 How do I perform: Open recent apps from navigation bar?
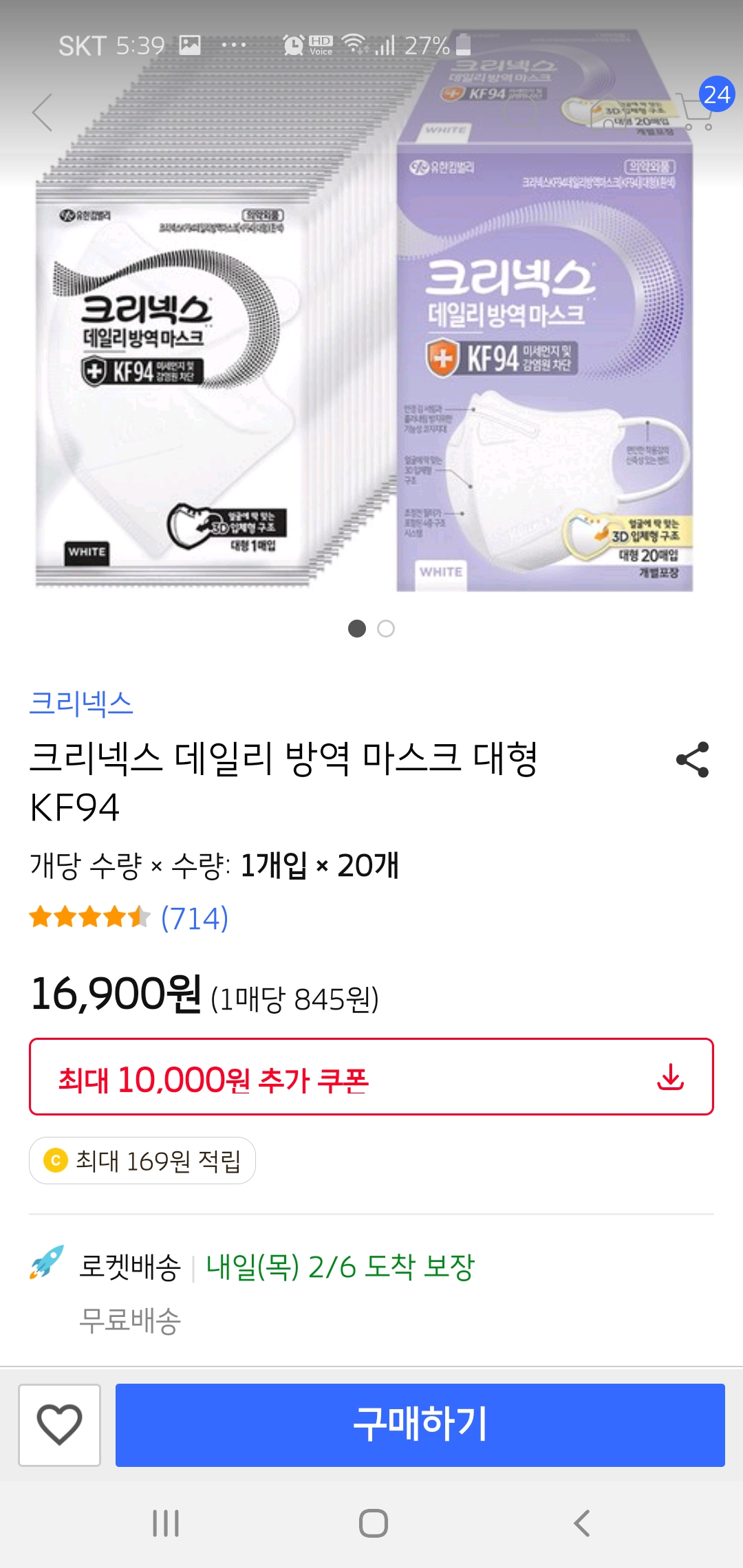point(166,1523)
